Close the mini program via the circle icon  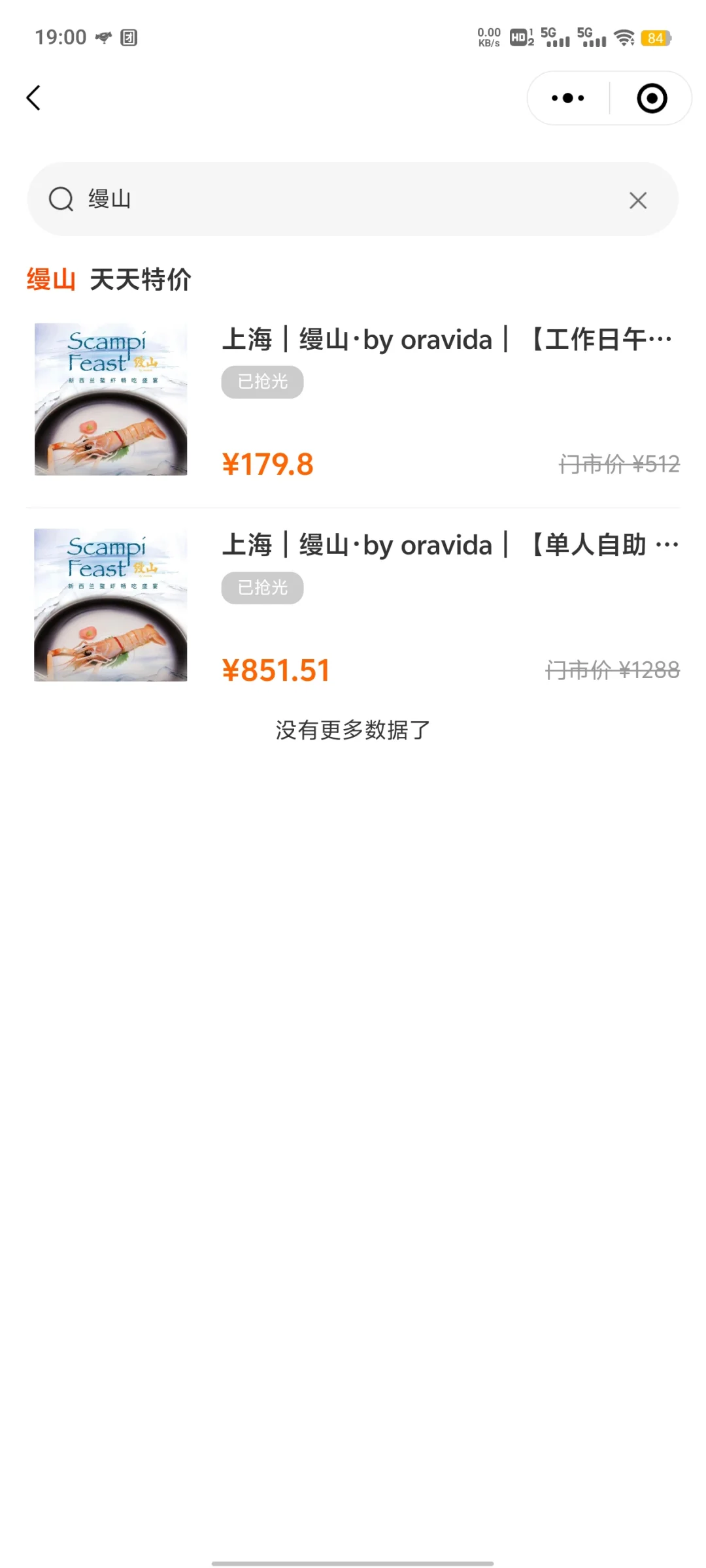click(652, 98)
